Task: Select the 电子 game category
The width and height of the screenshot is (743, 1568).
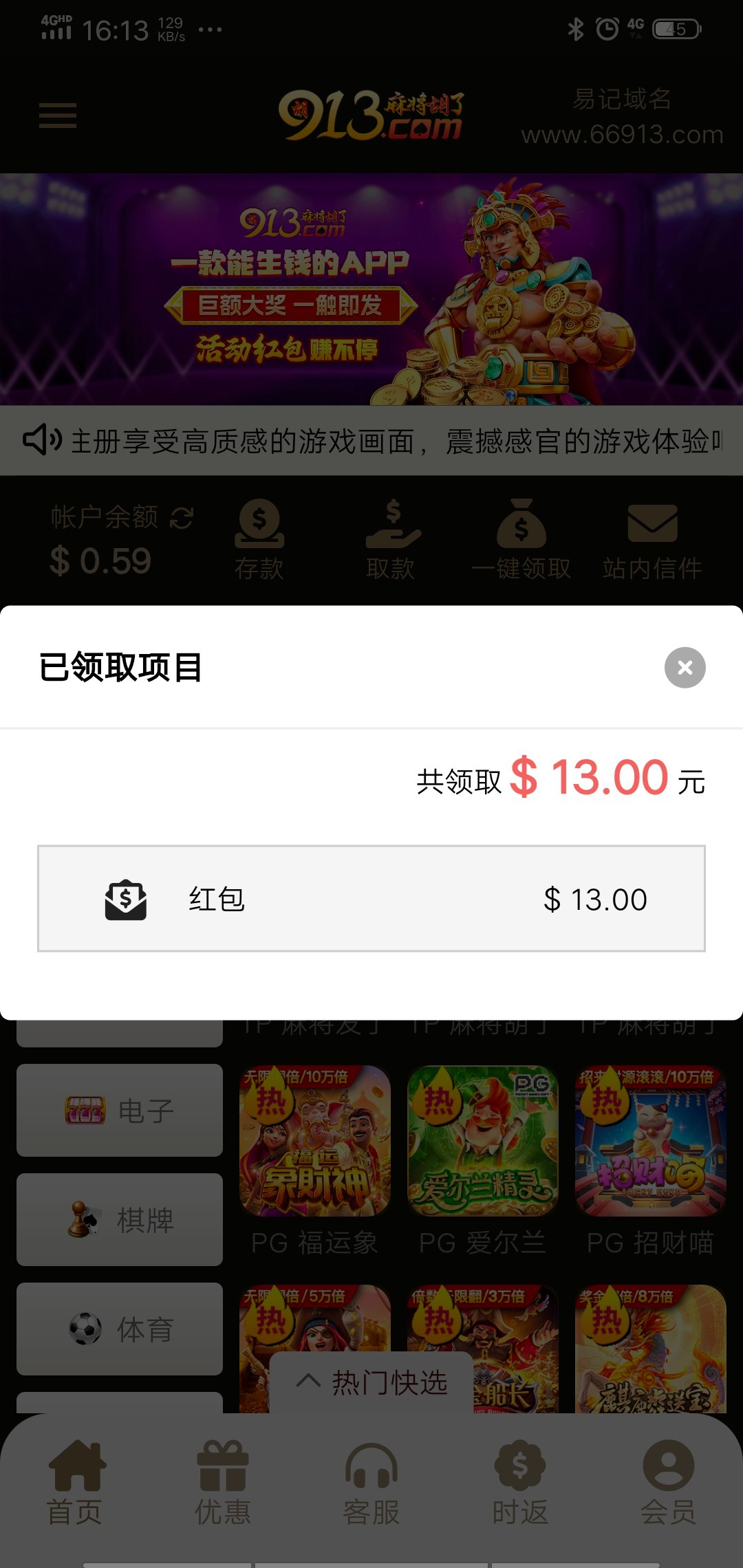Action: 120,1110
